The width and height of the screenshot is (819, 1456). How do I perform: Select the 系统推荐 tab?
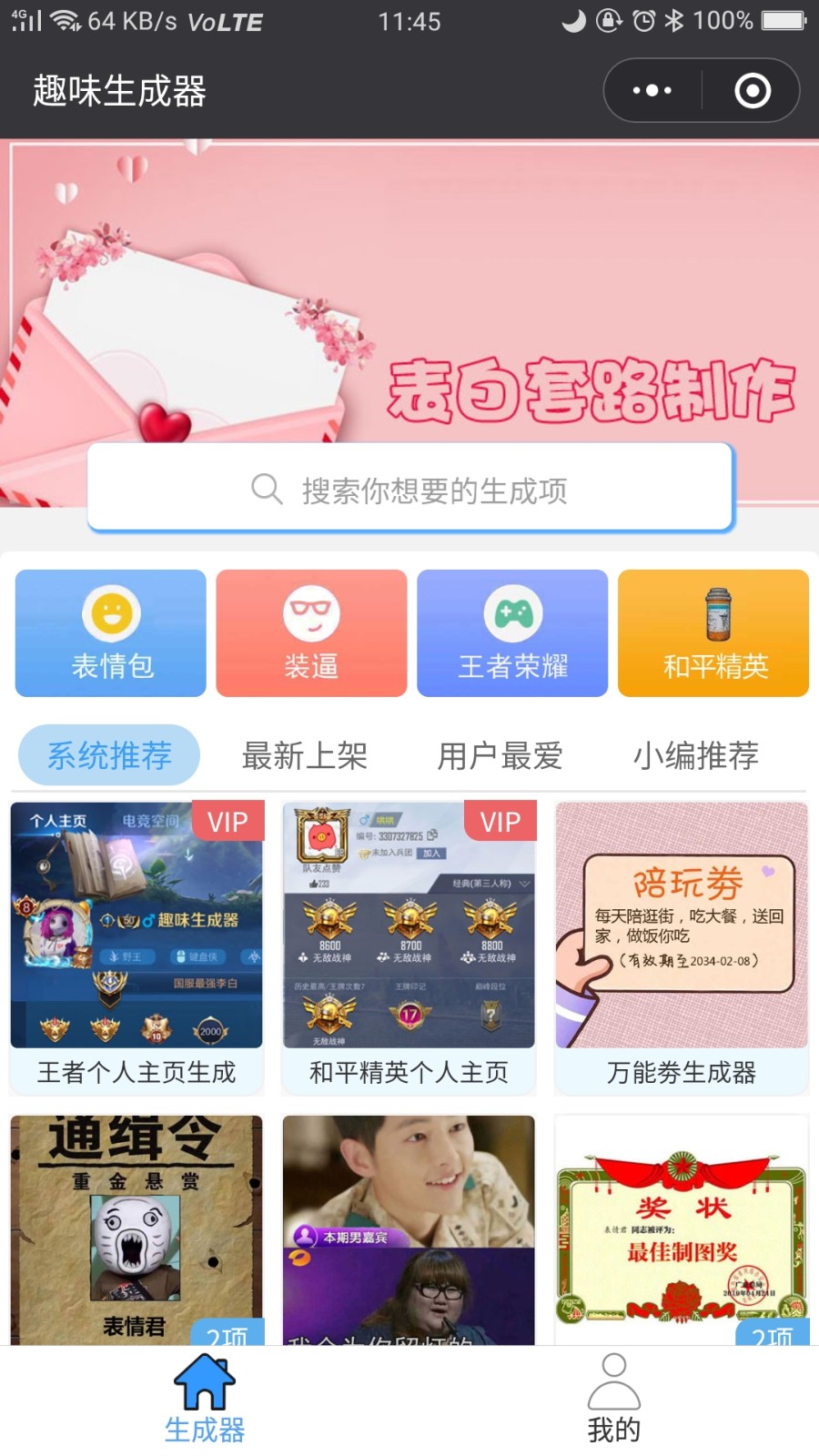(x=109, y=755)
